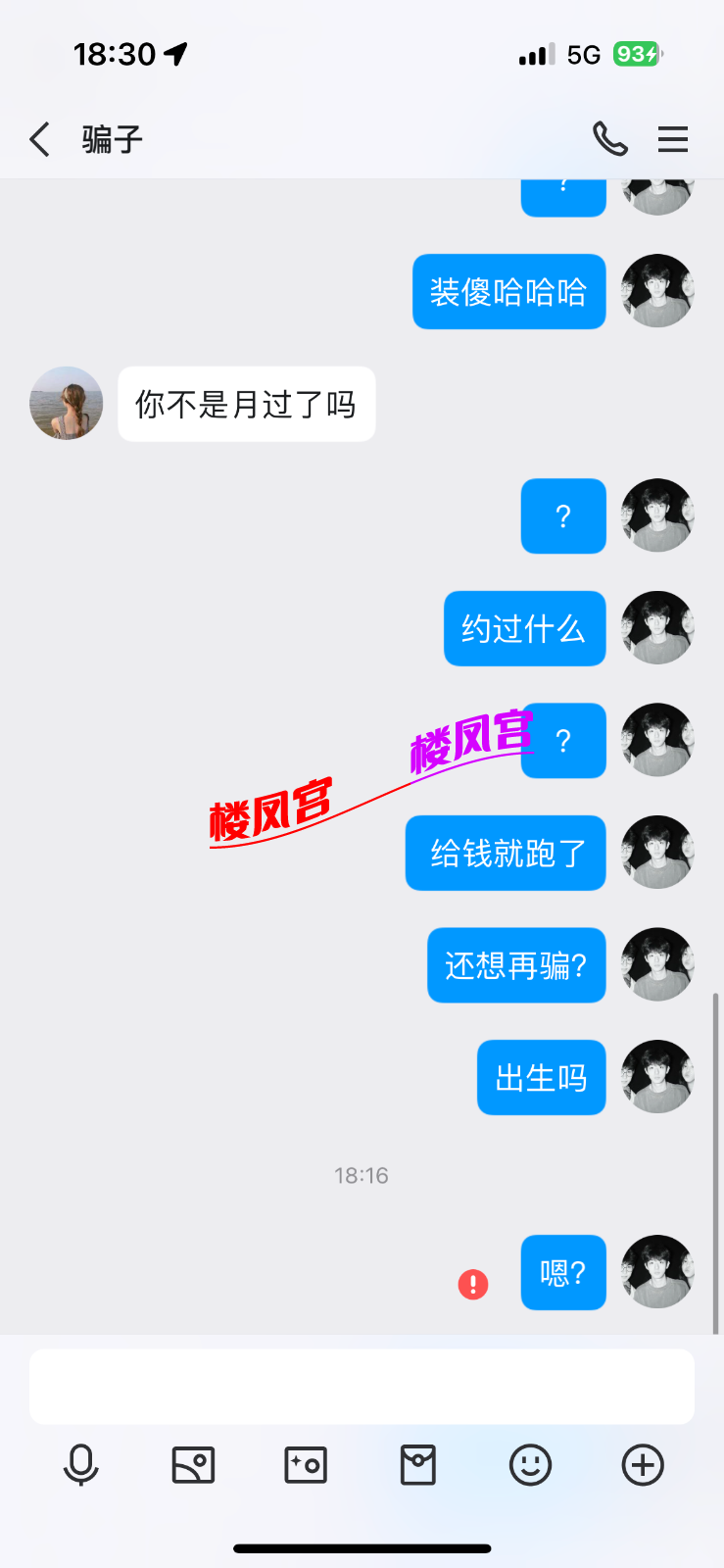Open the red packet option
The width and height of the screenshot is (724, 1568).
pos(418,1465)
